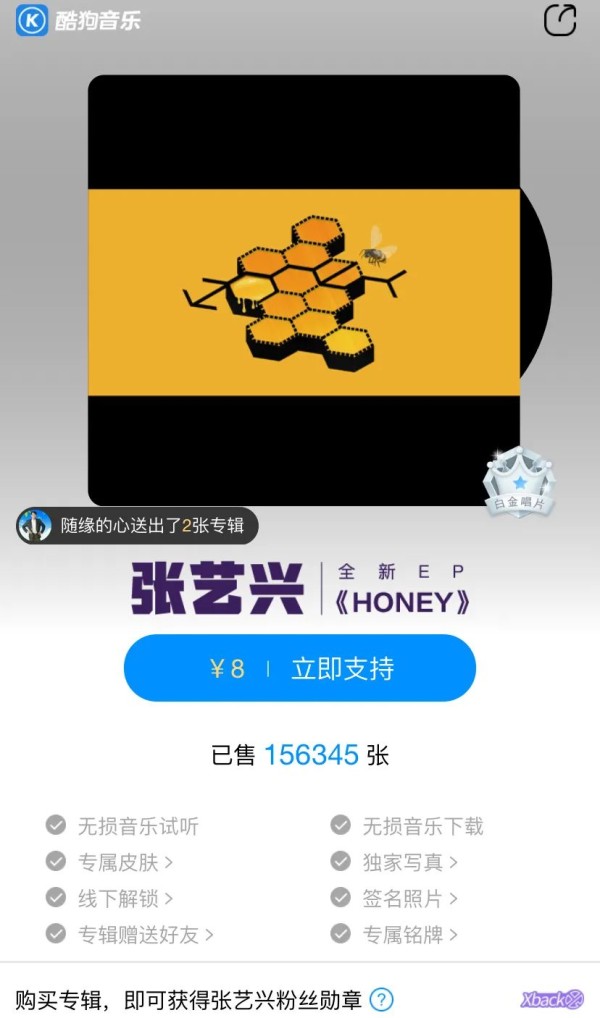Tap ¥8 立即支持 button
The height and width of the screenshot is (1018, 600).
click(x=299, y=668)
